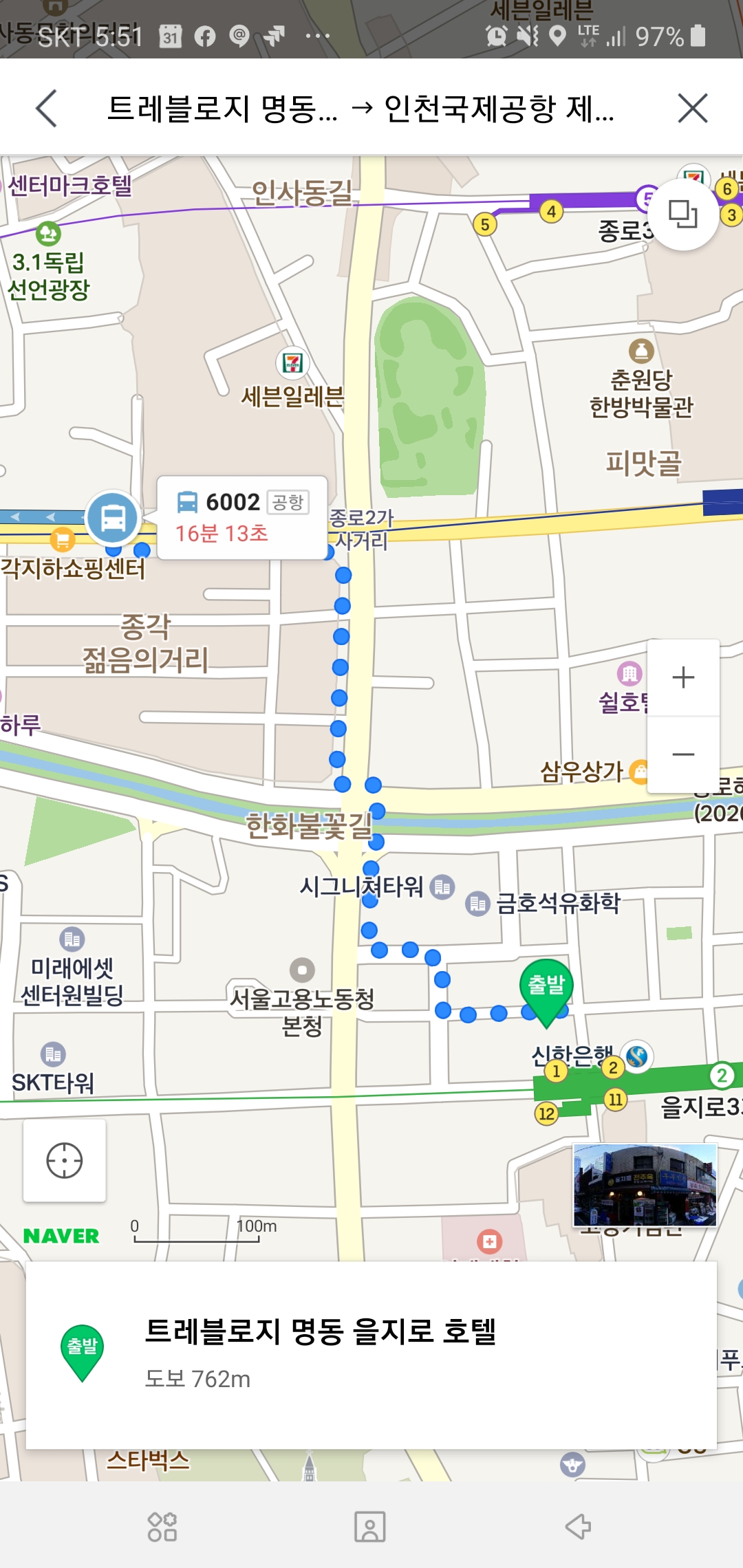This screenshot has width=743, height=1568.
Task: Go back from the route view
Action: (47, 109)
